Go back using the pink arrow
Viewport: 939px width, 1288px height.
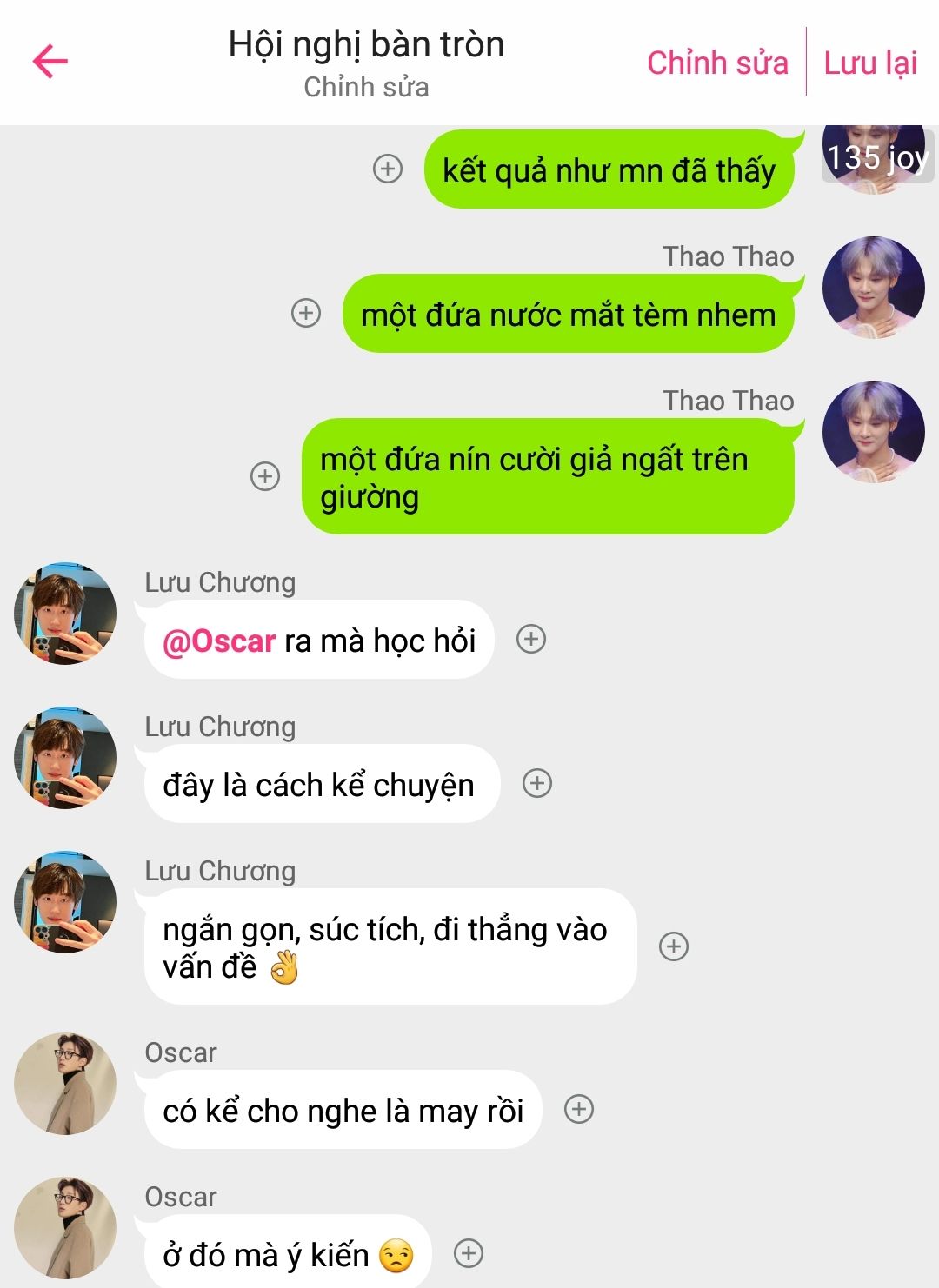pos(50,61)
